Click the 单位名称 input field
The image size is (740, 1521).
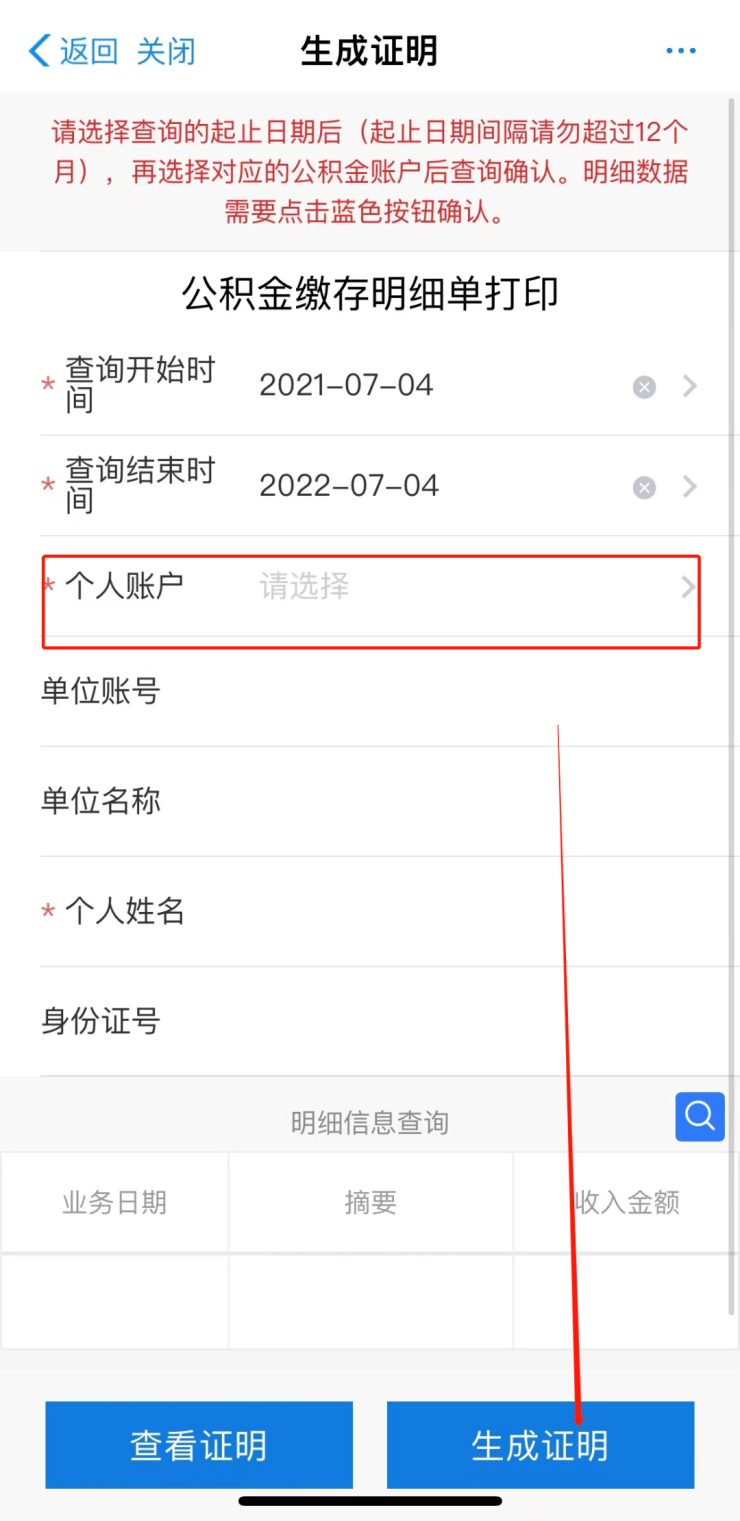(400, 802)
